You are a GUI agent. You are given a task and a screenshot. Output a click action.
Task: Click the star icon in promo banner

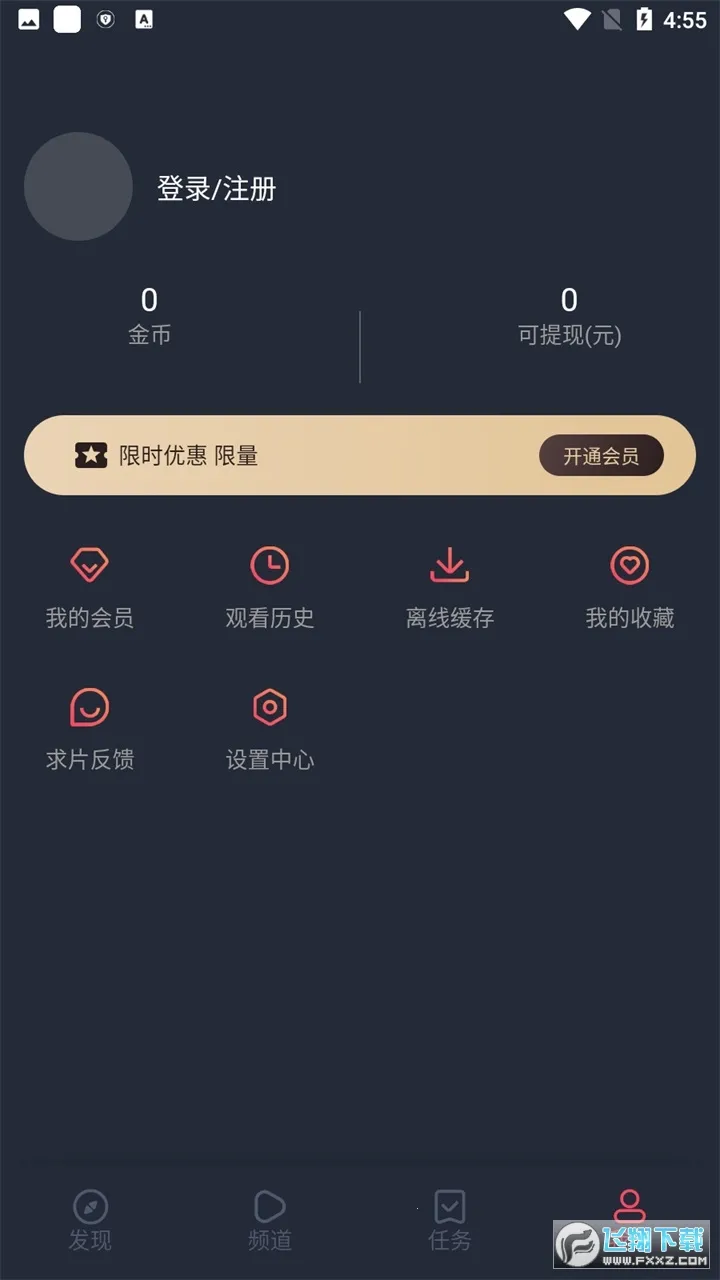92,455
